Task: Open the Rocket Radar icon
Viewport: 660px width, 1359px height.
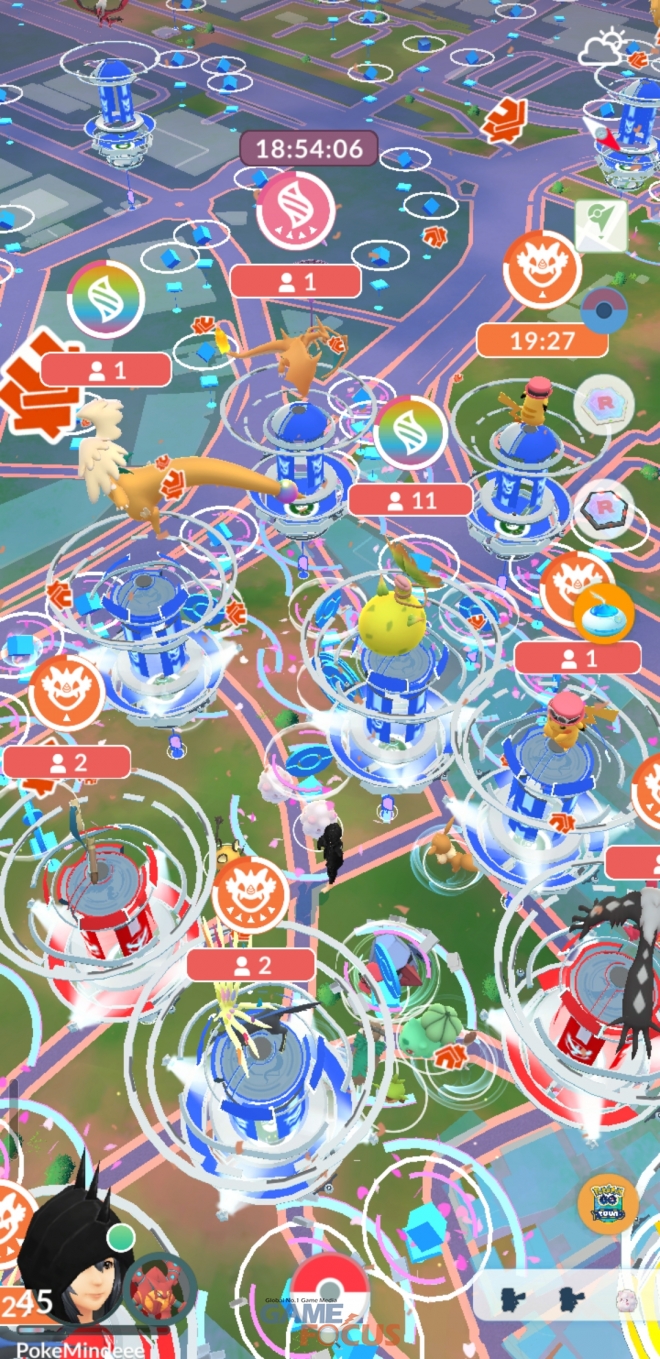Action: [603, 404]
